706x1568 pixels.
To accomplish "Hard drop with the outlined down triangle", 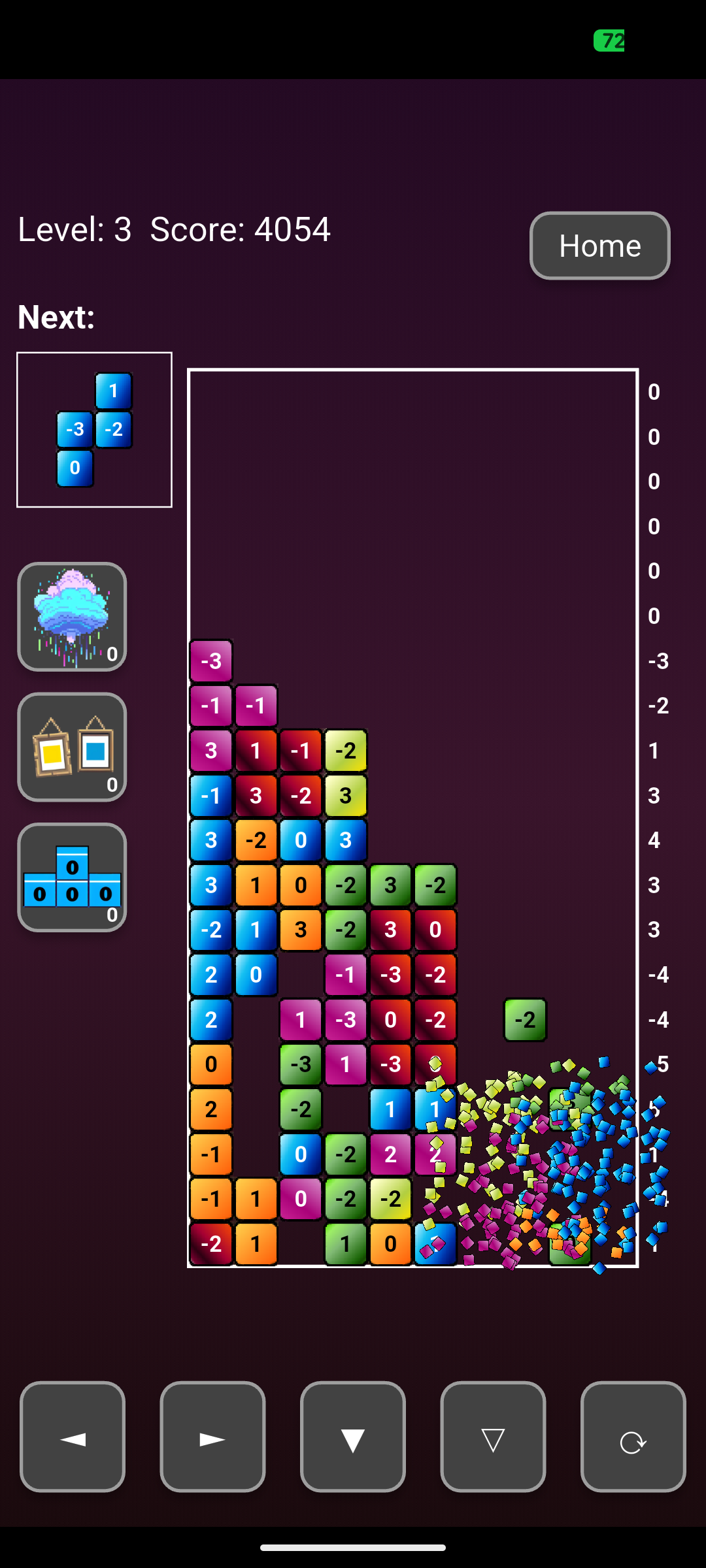I will pos(493,1437).
